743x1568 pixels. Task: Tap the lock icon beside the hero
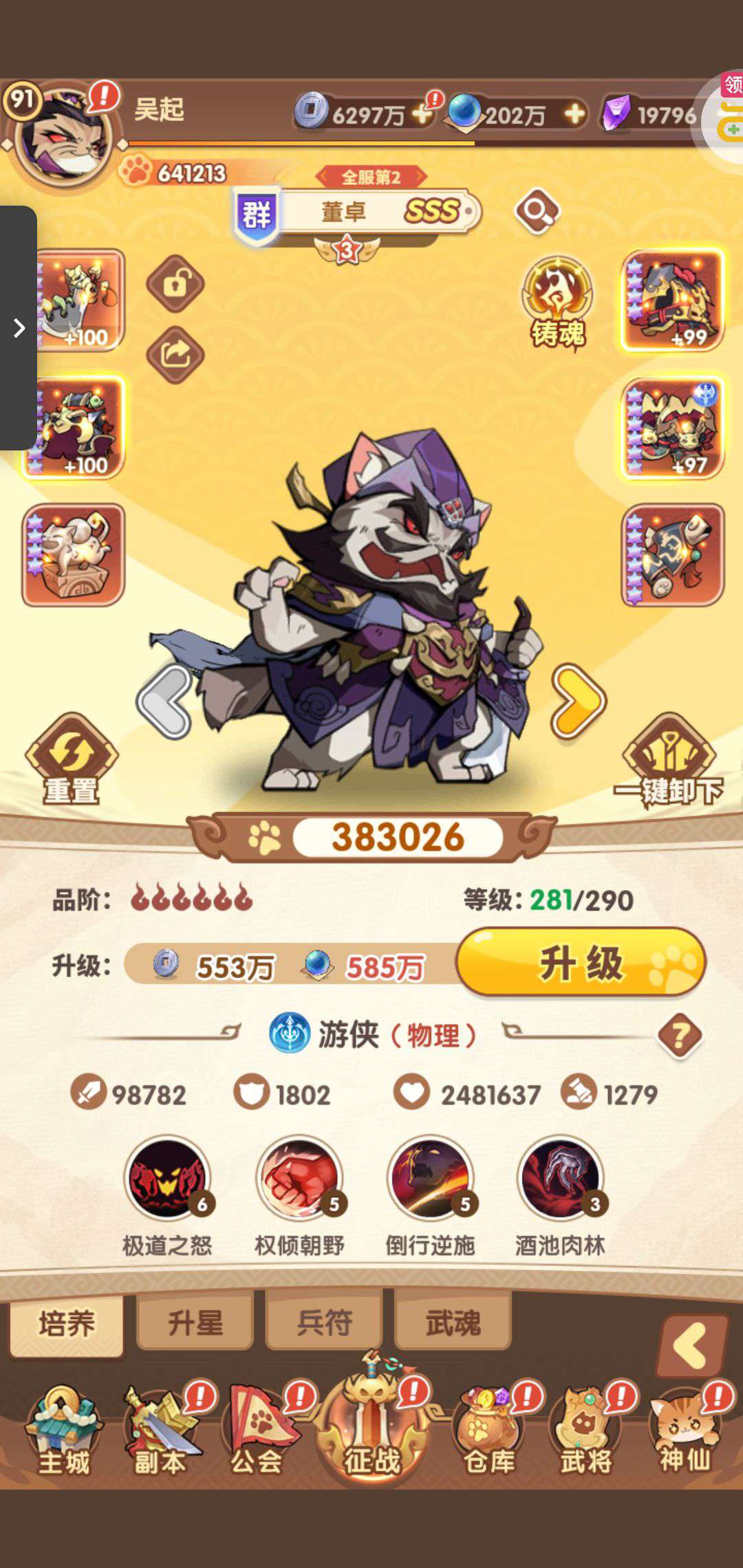point(175,283)
